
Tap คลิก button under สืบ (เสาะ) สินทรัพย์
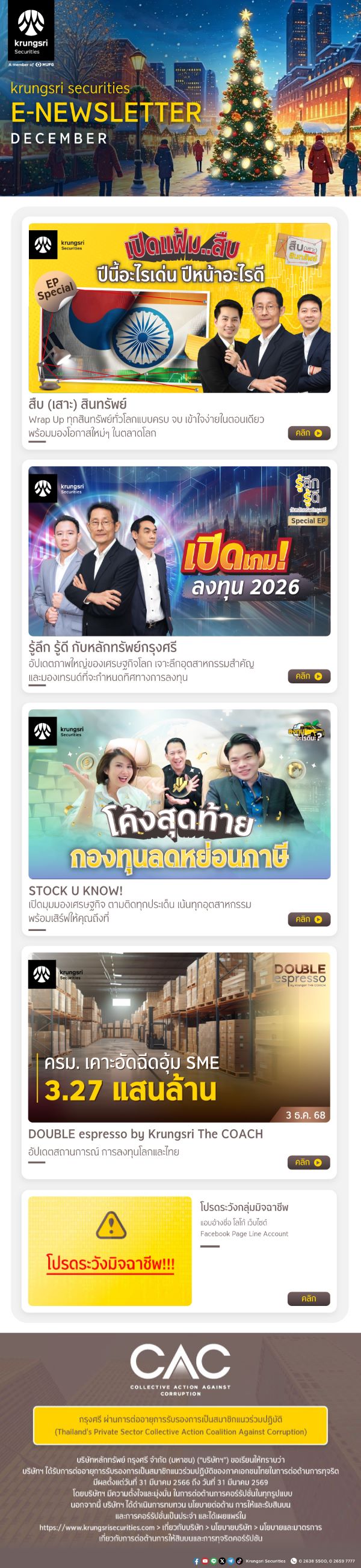point(309,433)
